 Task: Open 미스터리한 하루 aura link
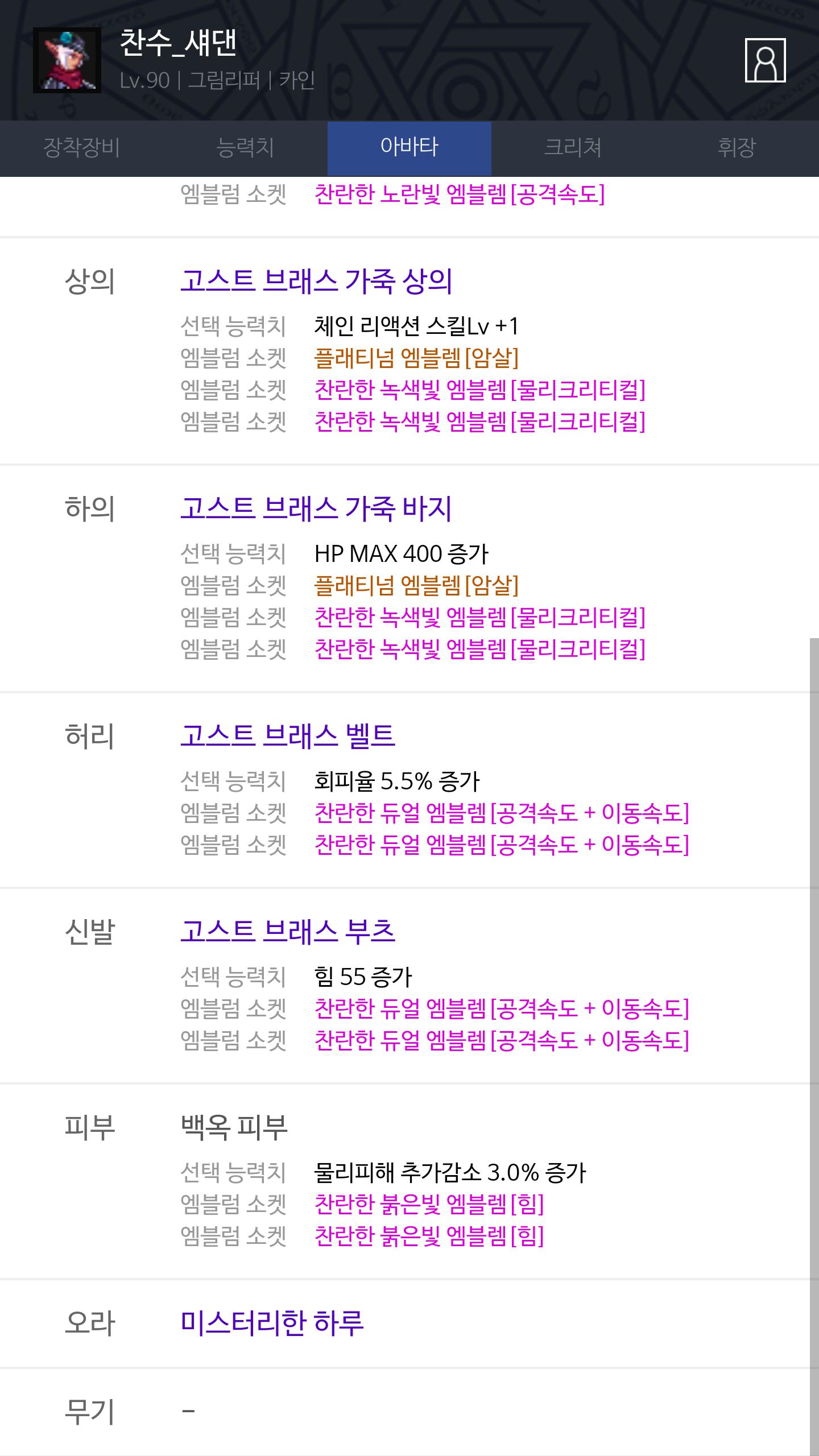[x=272, y=1323]
